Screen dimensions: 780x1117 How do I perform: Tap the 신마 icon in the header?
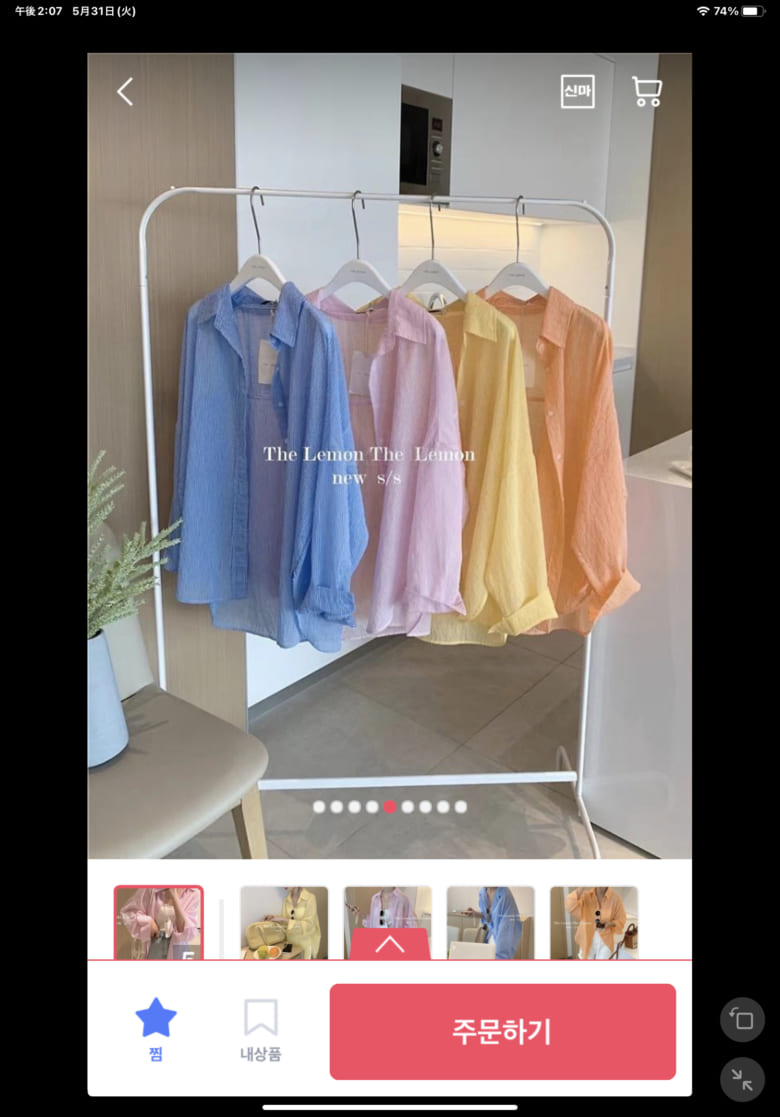click(577, 92)
